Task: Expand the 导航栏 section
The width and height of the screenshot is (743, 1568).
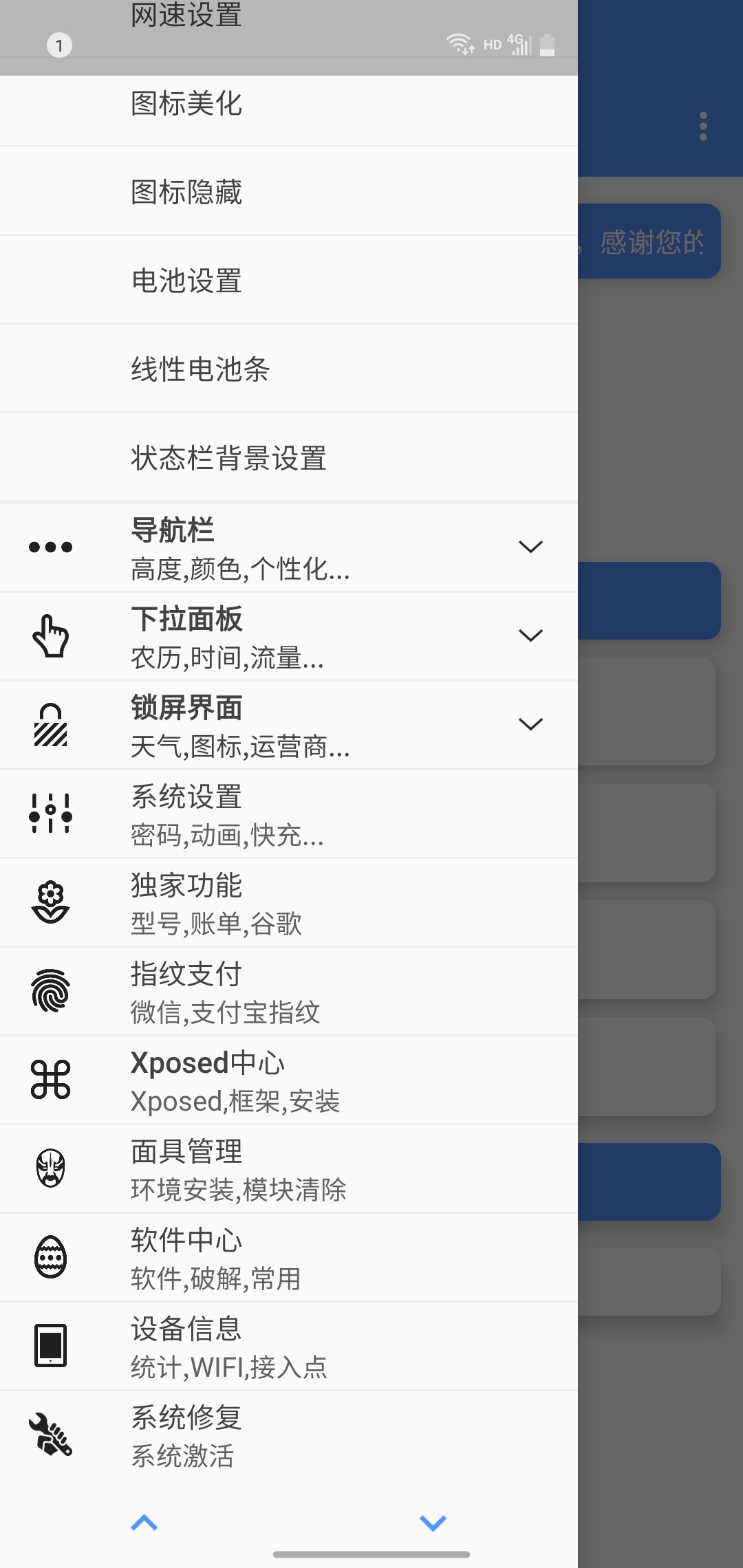Action: [289, 547]
